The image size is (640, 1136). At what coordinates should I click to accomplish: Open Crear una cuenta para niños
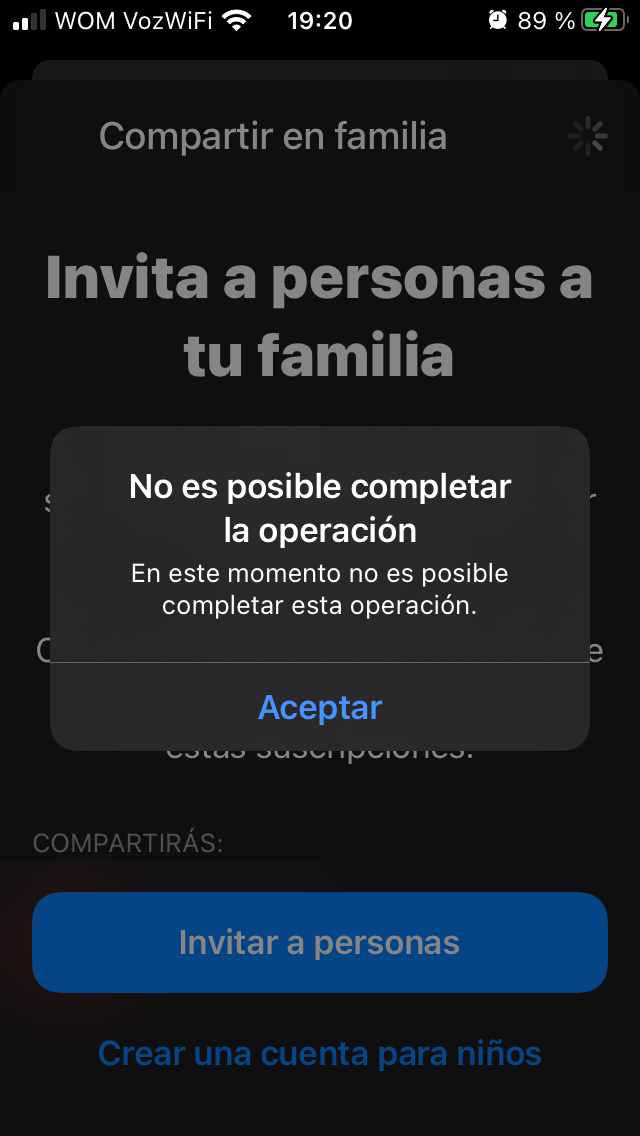tap(320, 1053)
